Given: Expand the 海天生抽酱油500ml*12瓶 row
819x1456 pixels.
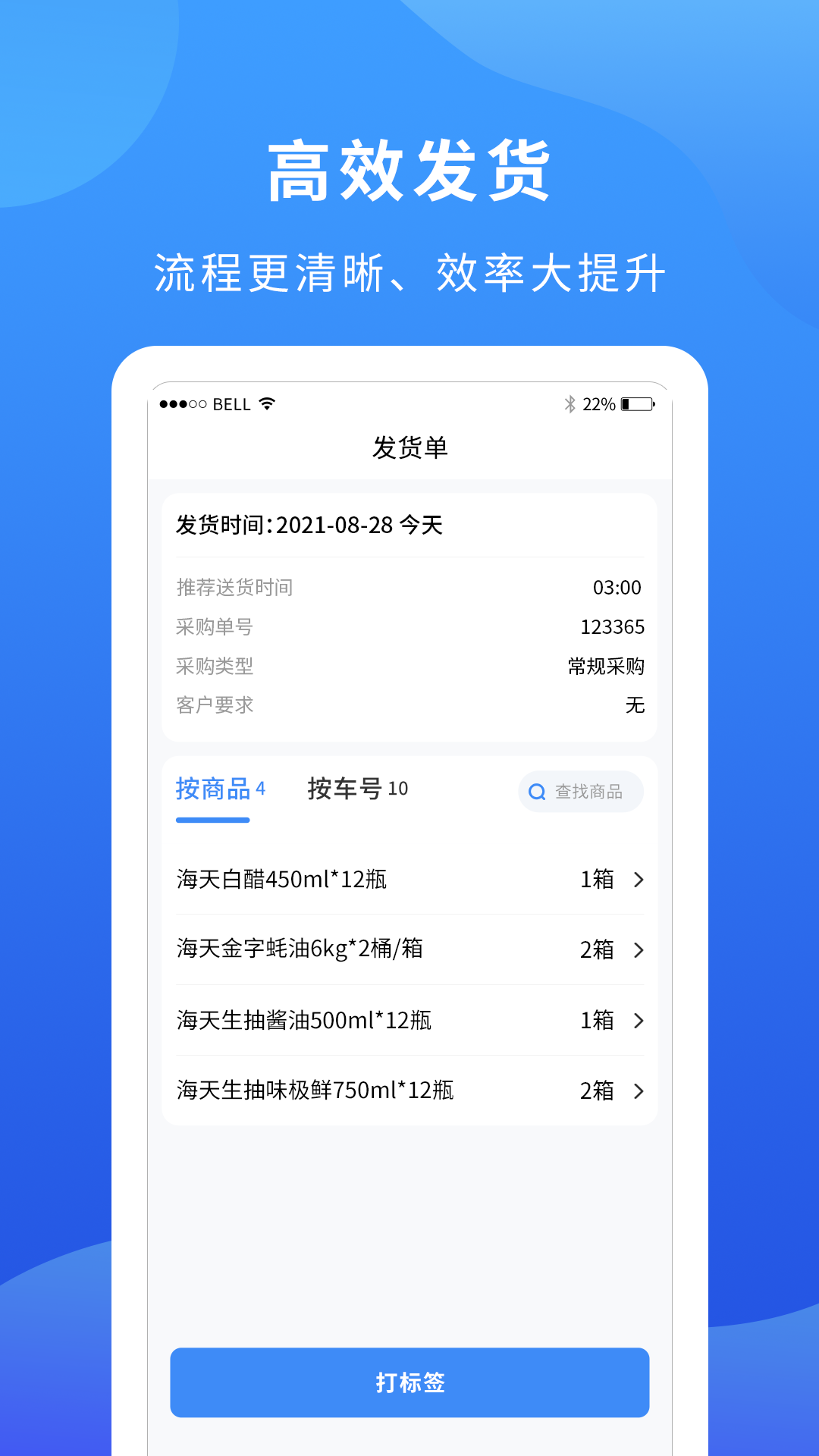Looking at the screenshot, I should [637, 1021].
